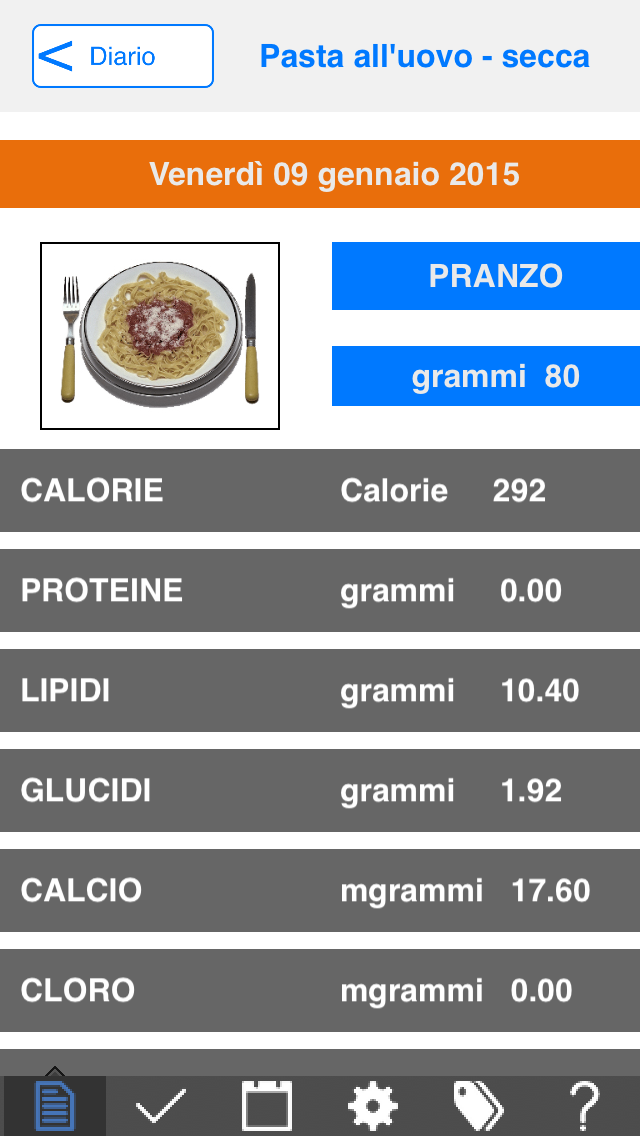The width and height of the screenshot is (640, 1136).
Task: Tap the PRANZO meal button
Action: [486, 276]
